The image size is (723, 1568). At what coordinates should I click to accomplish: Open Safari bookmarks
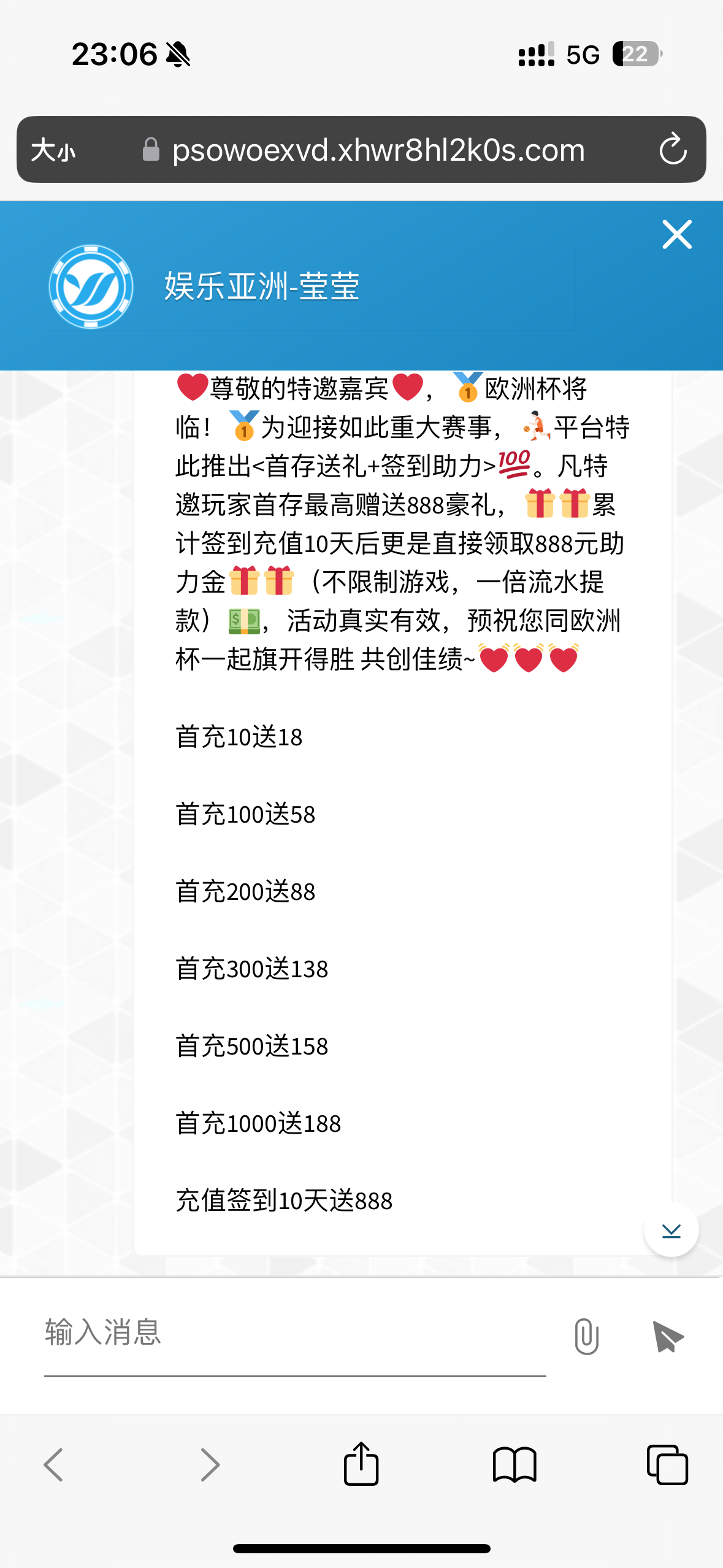click(x=515, y=1464)
